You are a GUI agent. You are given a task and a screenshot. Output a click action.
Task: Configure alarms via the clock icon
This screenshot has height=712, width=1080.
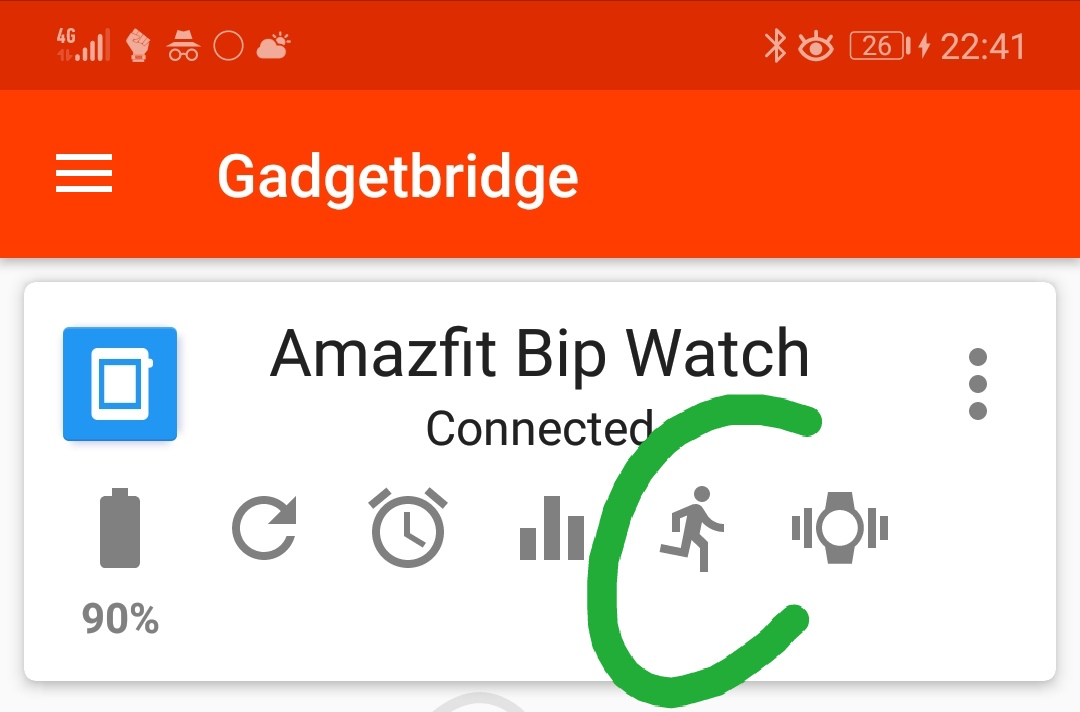[x=408, y=527]
